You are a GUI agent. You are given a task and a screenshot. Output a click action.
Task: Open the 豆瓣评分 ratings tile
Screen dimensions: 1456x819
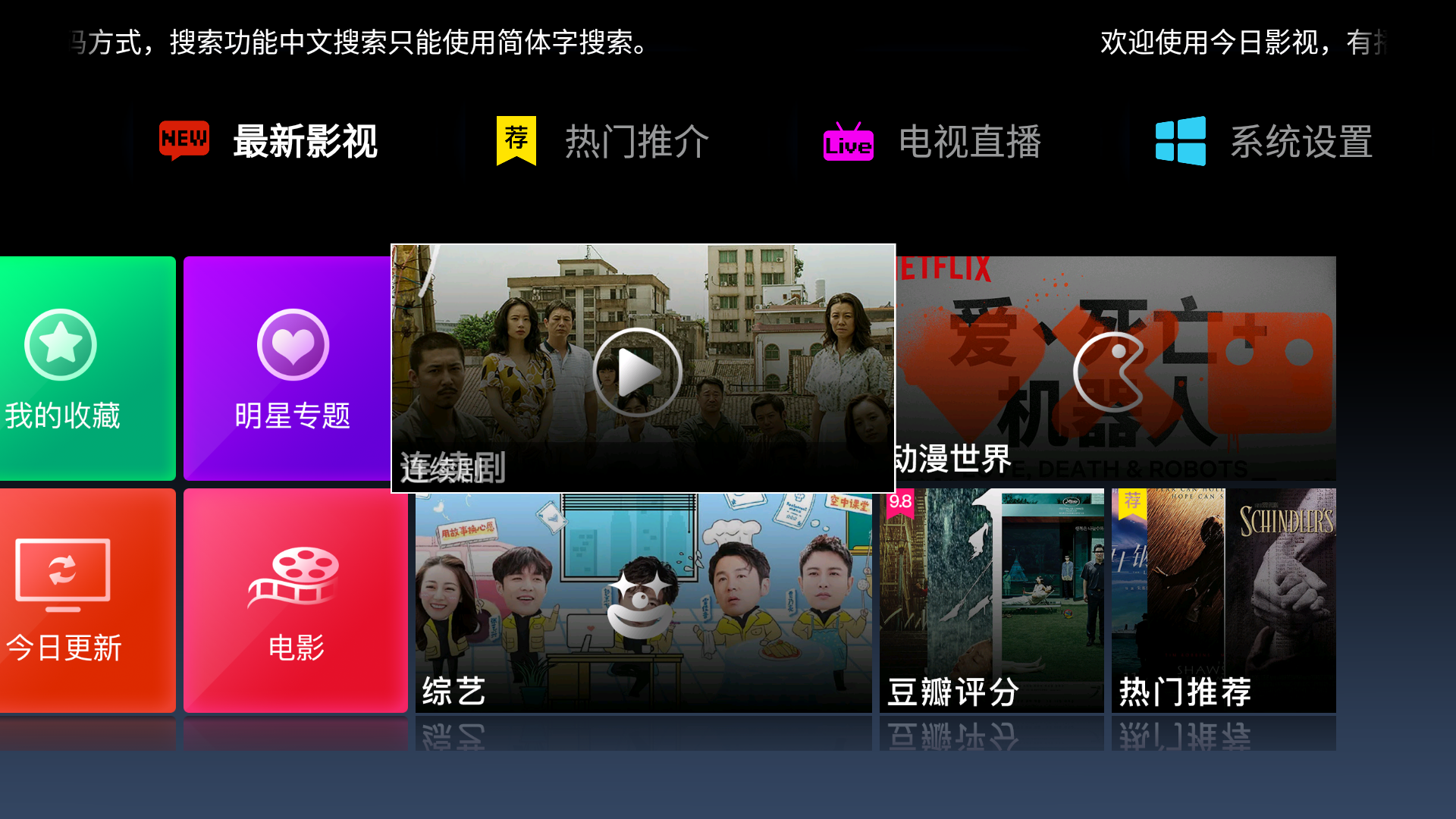click(991, 601)
